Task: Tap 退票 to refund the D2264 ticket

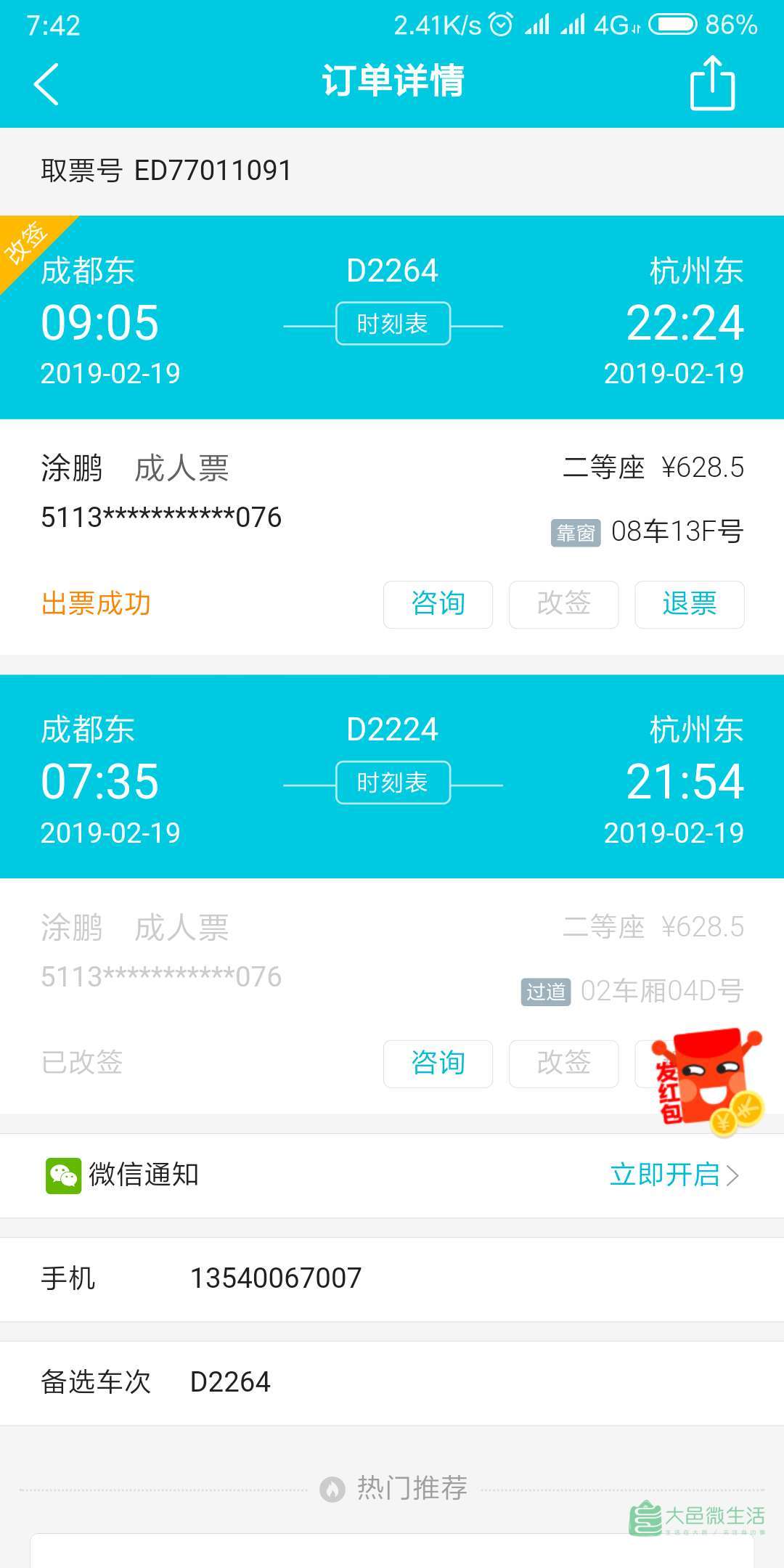Action: click(689, 604)
